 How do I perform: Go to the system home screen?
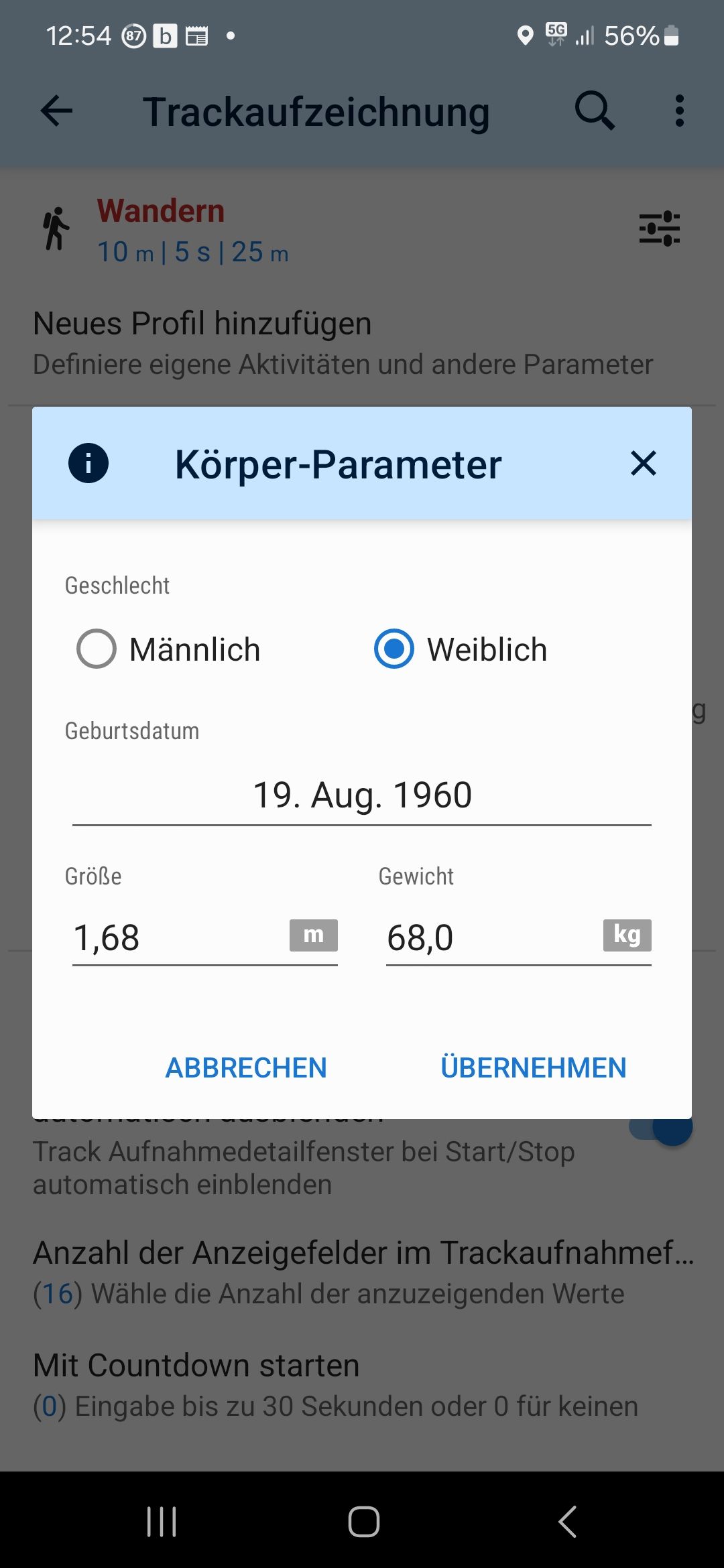click(363, 1521)
